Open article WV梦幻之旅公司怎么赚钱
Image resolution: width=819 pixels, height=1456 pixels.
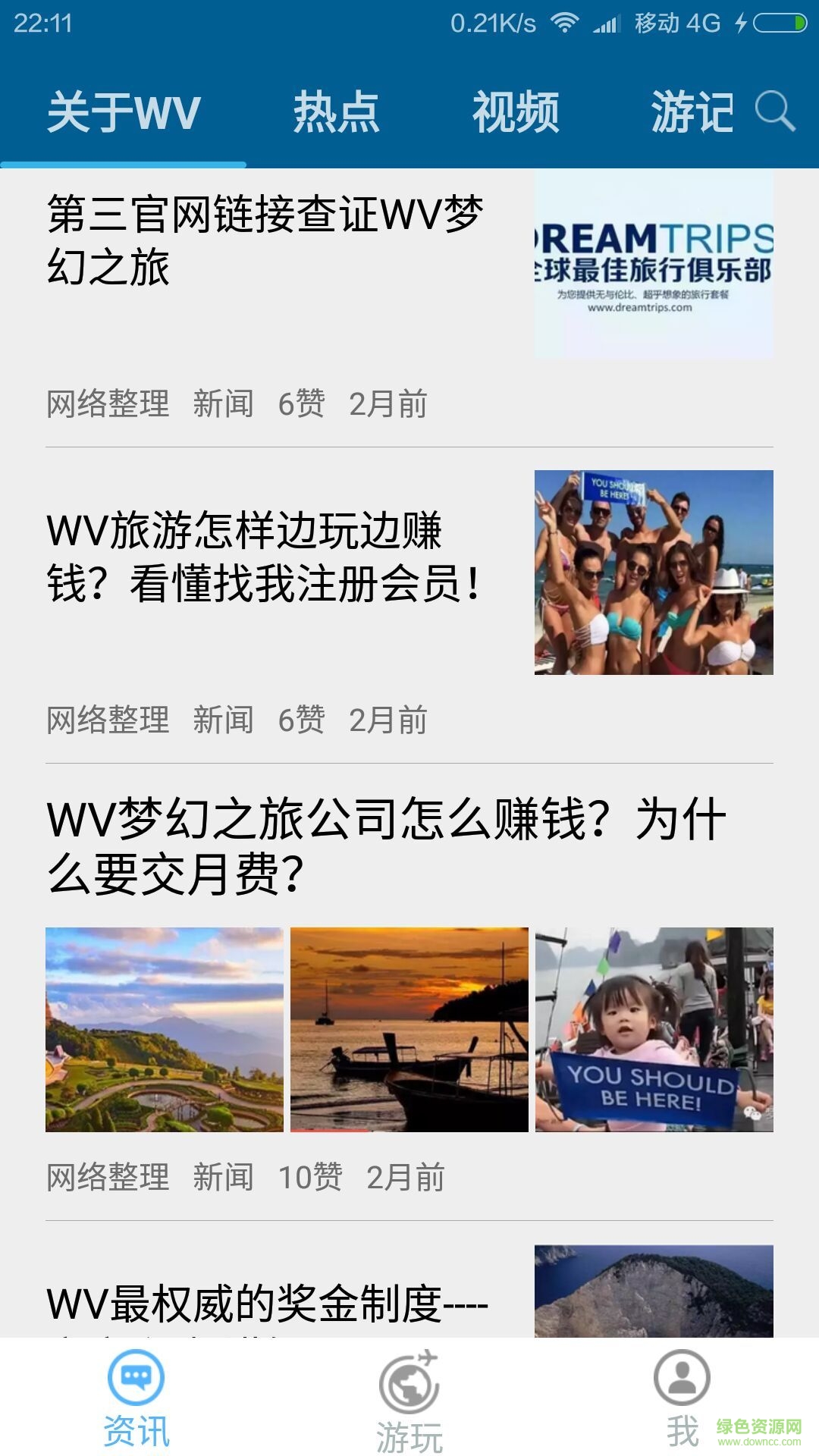click(387, 846)
